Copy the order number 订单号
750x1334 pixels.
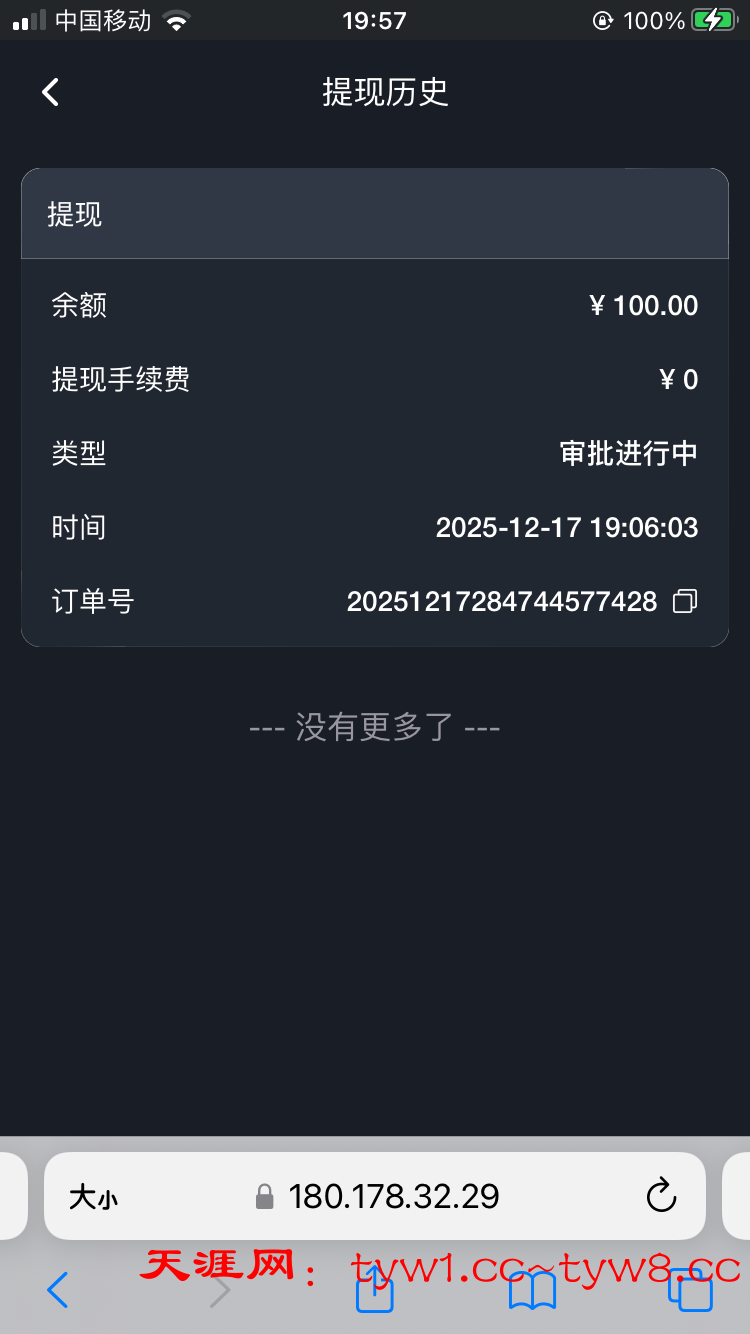coord(685,601)
